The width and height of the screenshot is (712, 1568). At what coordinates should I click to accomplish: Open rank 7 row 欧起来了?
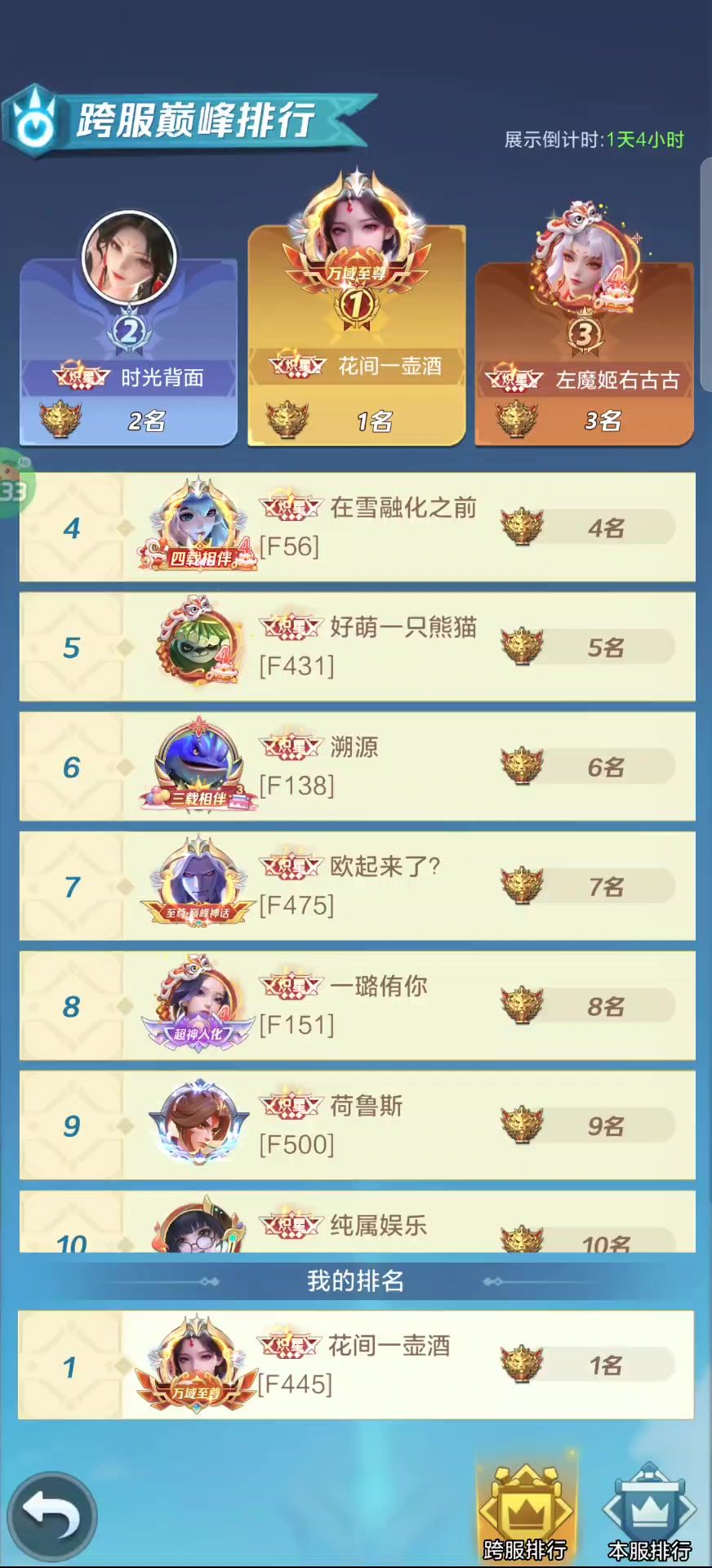click(358, 886)
